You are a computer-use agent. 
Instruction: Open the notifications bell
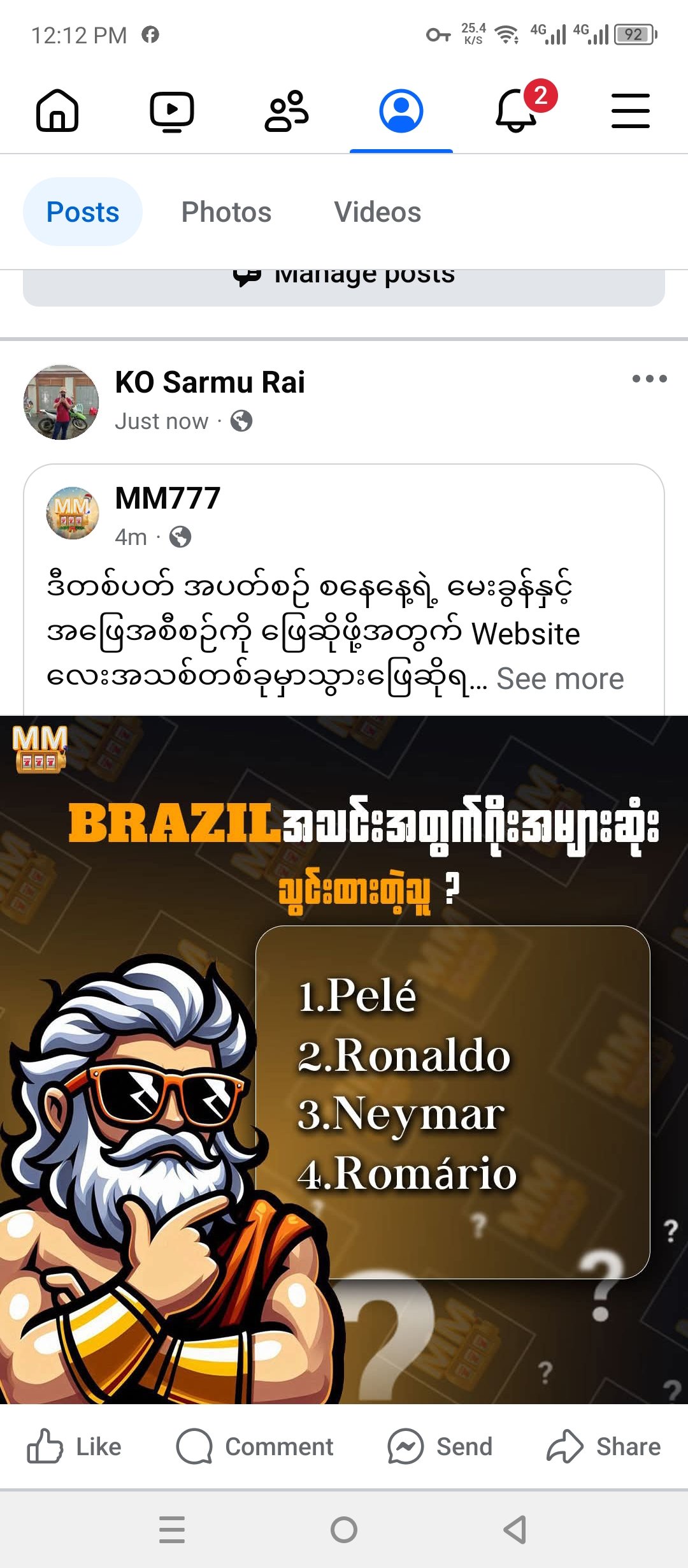517,111
